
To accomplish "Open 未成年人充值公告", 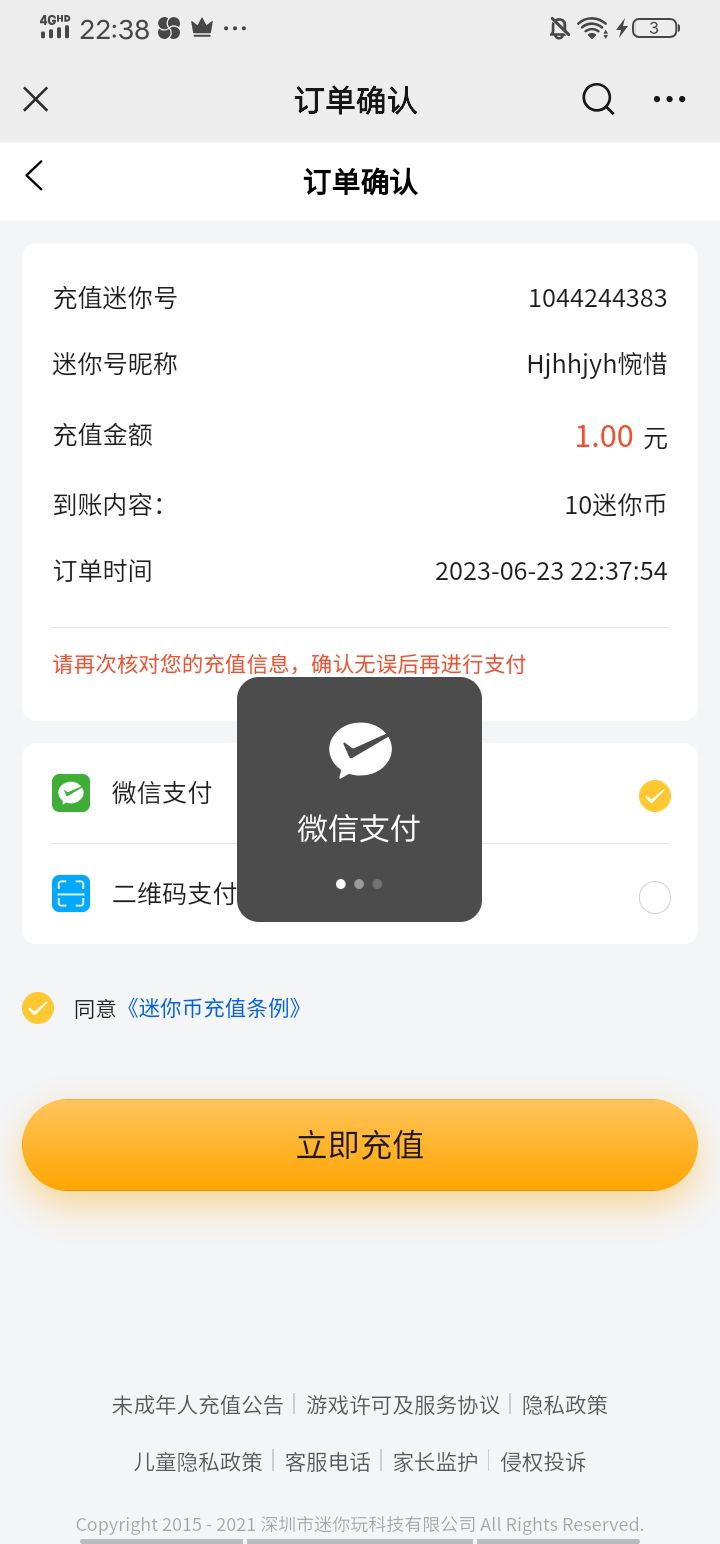I will pos(198,1405).
